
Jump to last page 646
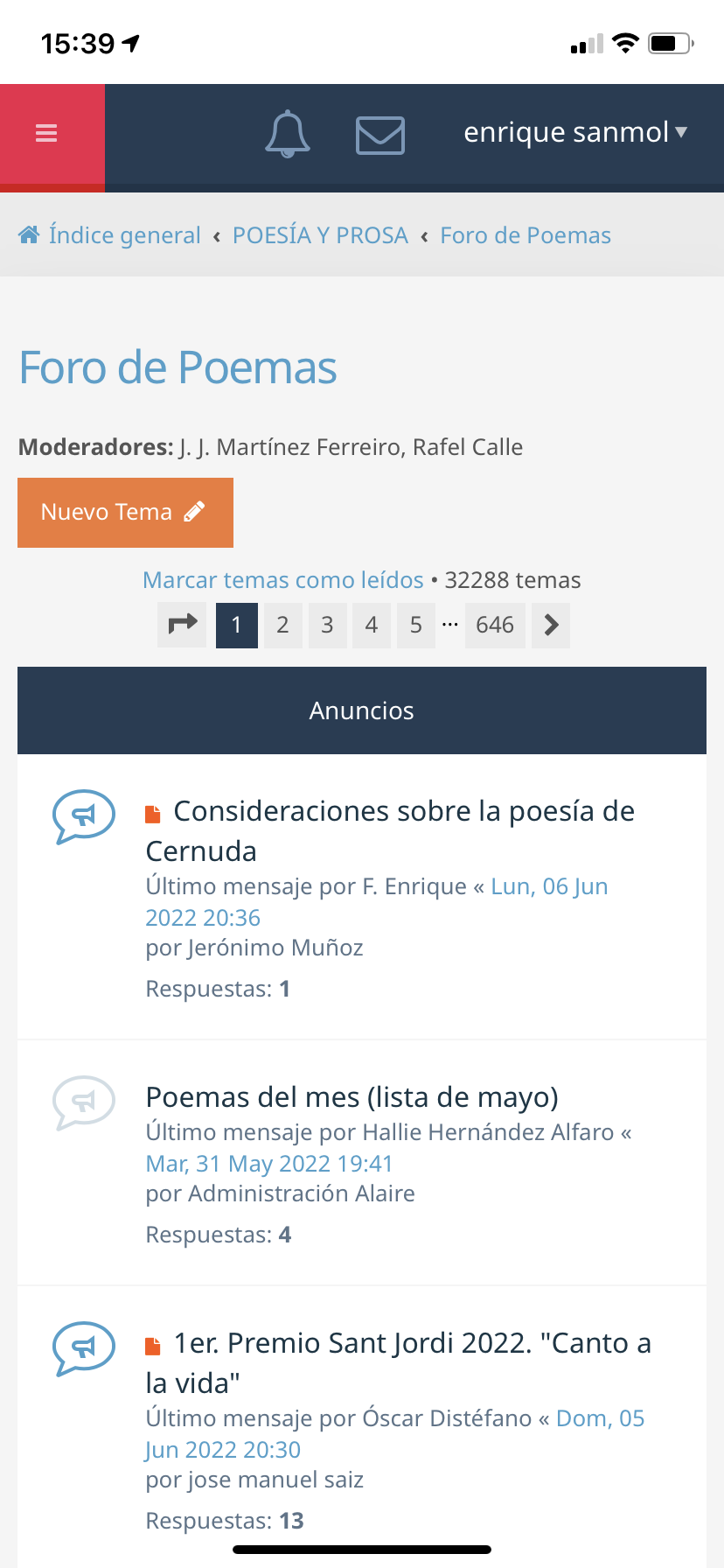click(495, 626)
